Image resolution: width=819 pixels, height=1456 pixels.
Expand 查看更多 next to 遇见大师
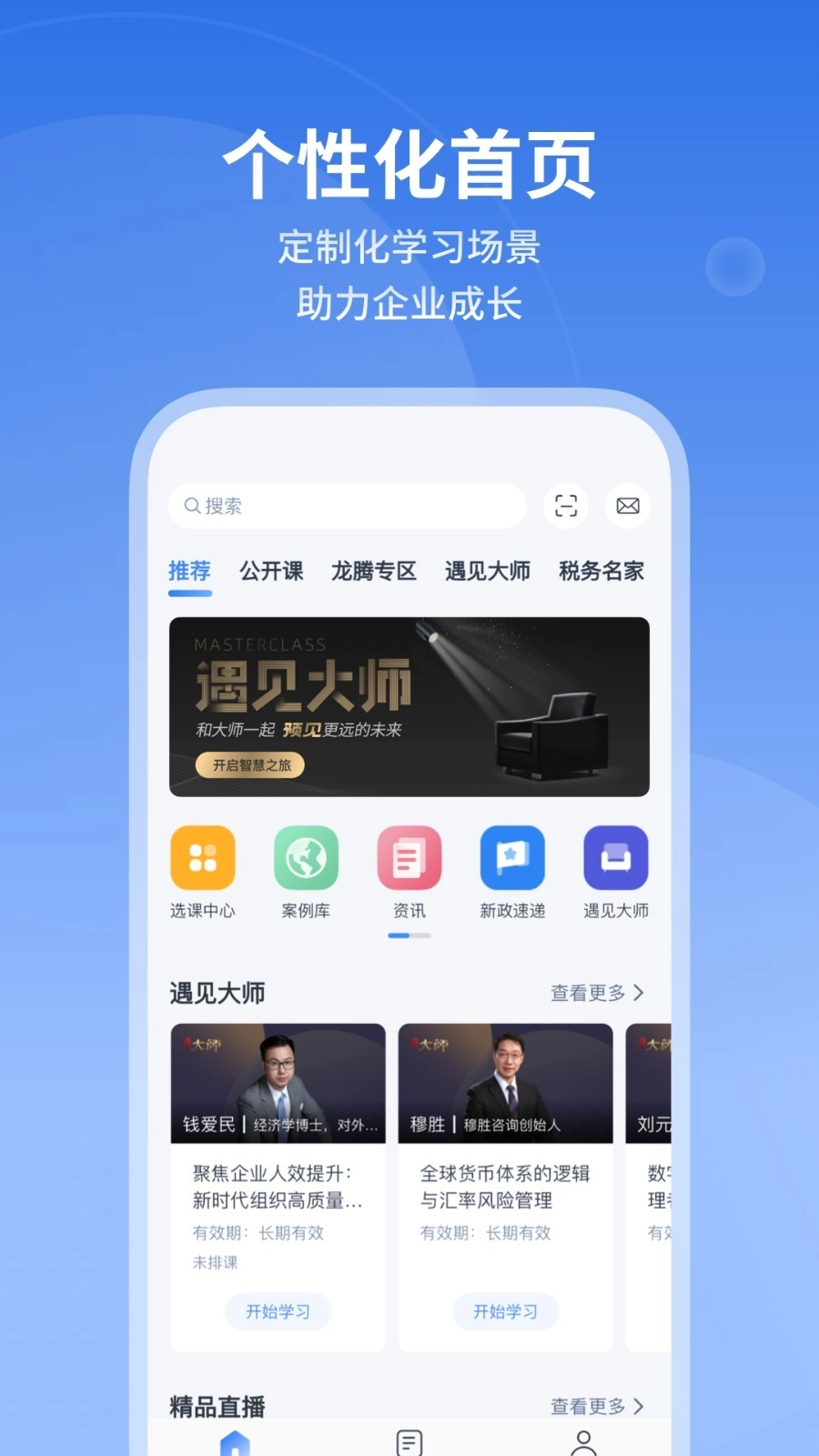click(595, 993)
